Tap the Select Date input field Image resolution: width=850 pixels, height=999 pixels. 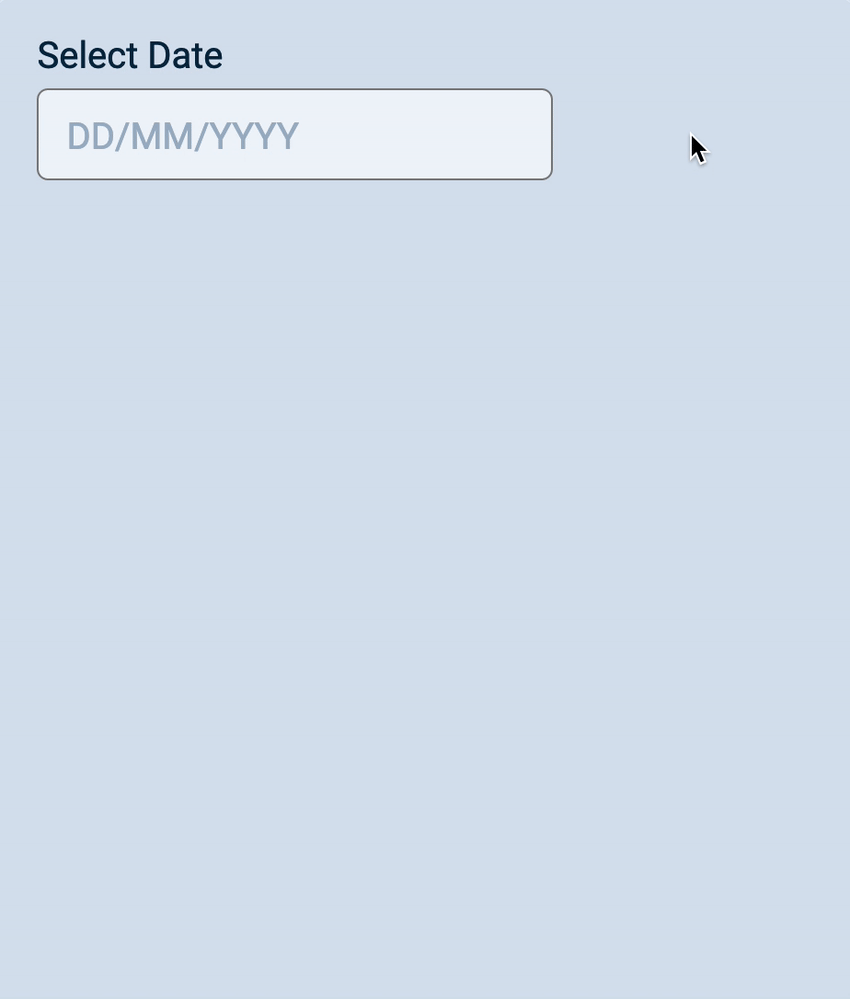[x=294, y=135]
